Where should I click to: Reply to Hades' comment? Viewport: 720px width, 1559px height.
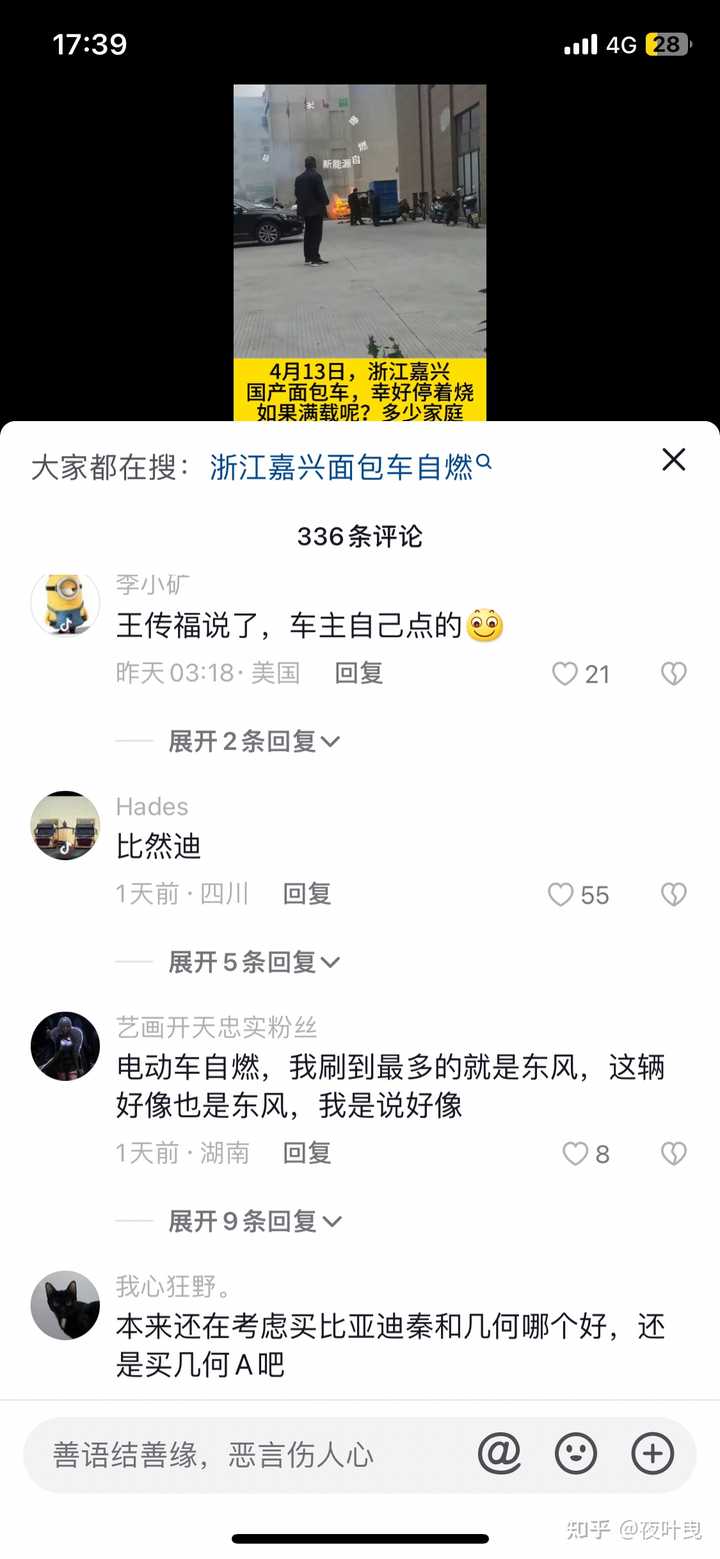306,894
